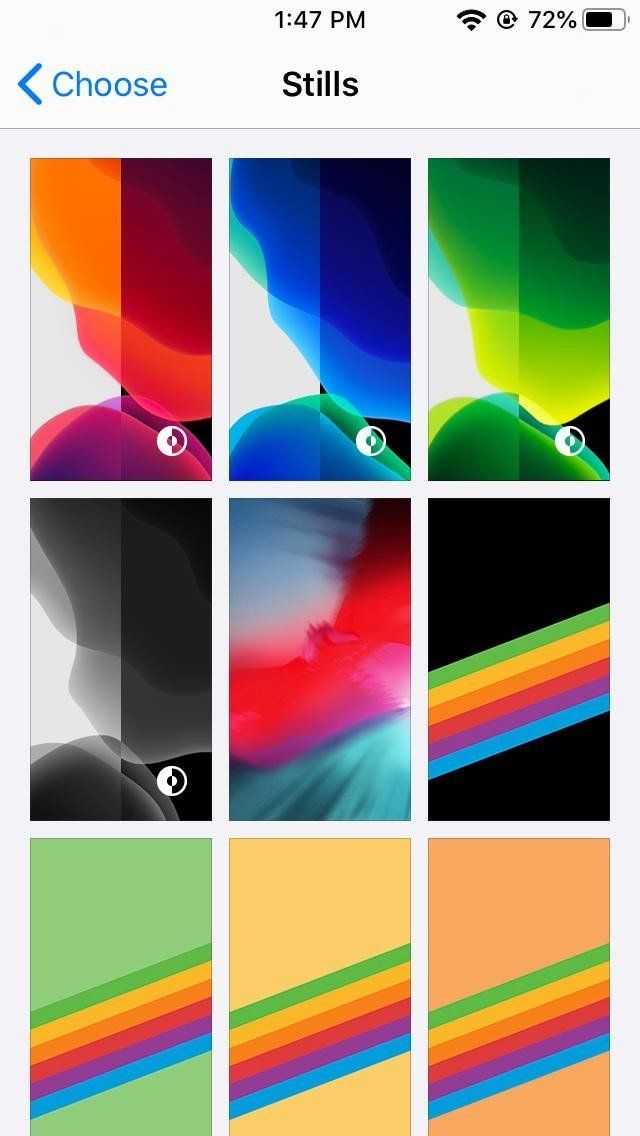Open the gray monochrome gradient wallpaper
This screenshot has width=640, height=1136.
[x=121, y=659]
